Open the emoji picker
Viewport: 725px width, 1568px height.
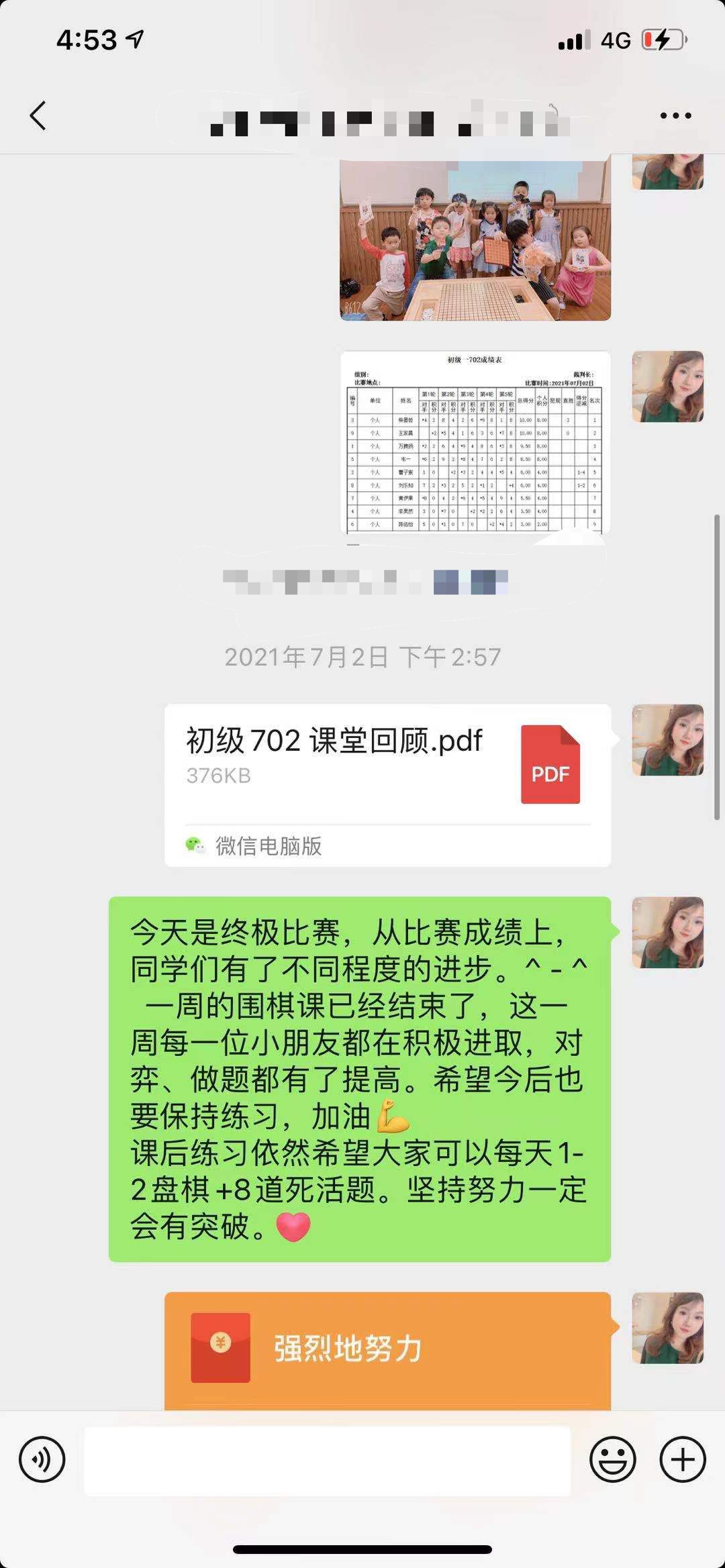[612, 1459]
